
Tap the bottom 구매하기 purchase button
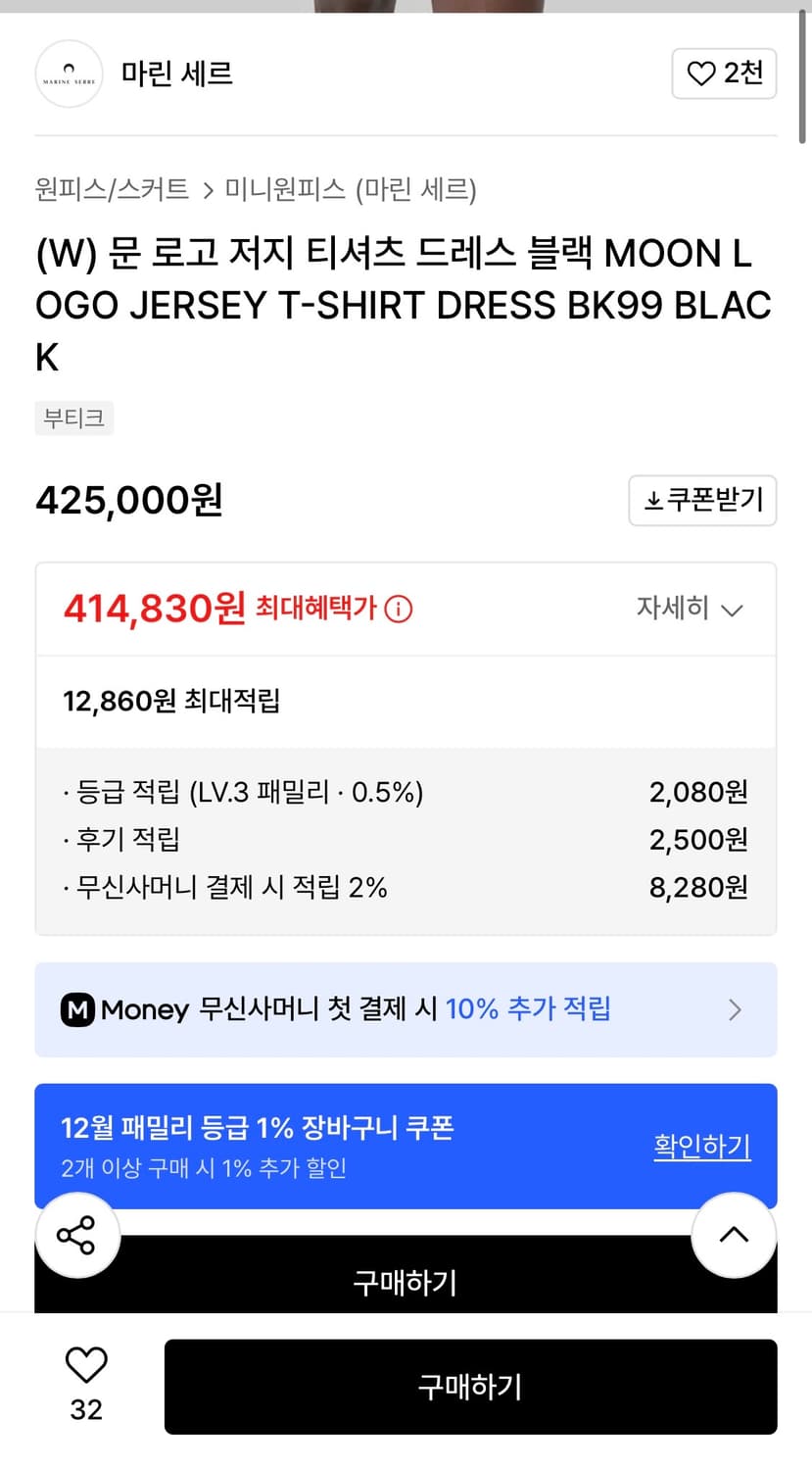(471, 1386)
